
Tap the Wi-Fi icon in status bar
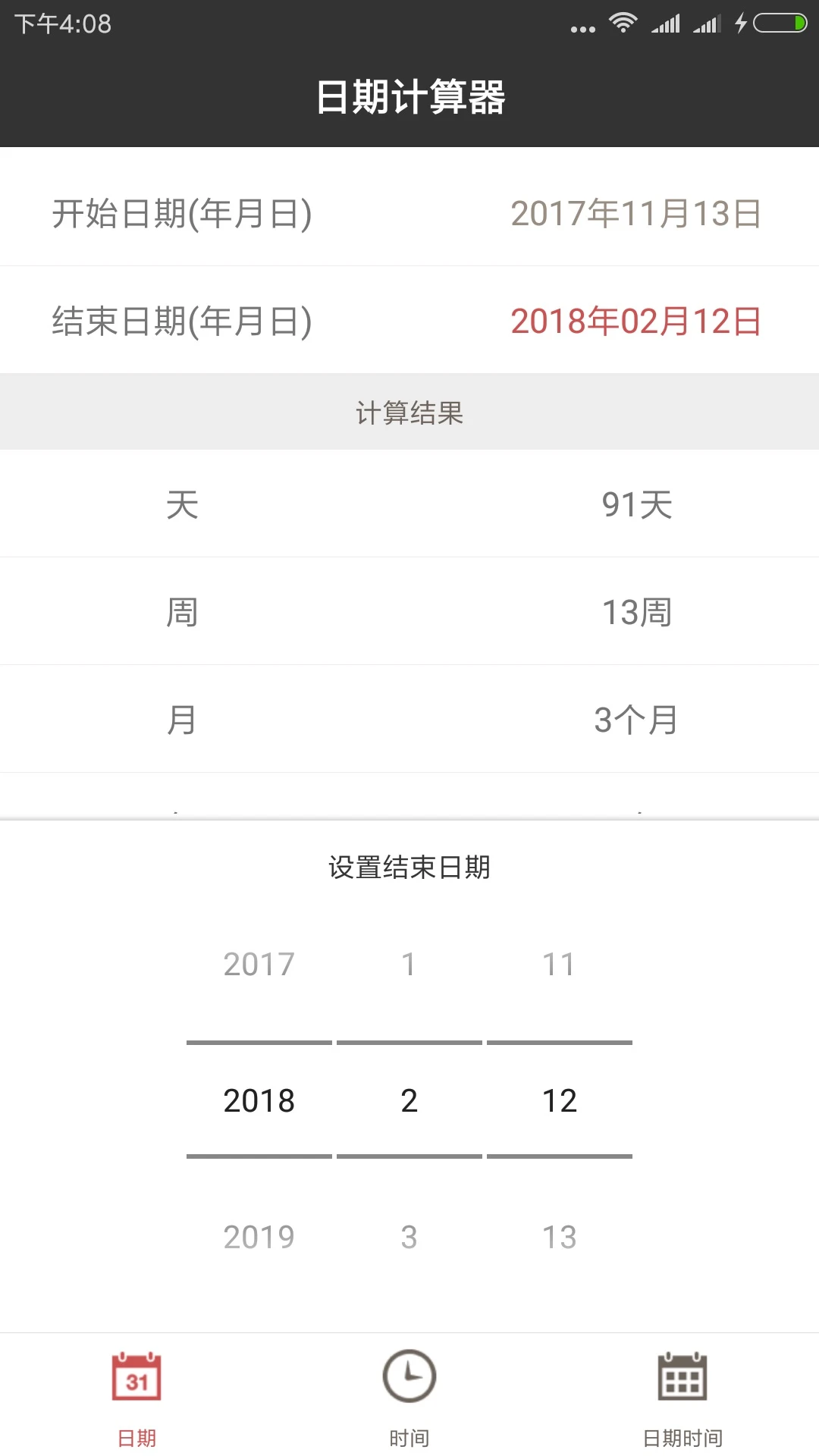point(623,23)
